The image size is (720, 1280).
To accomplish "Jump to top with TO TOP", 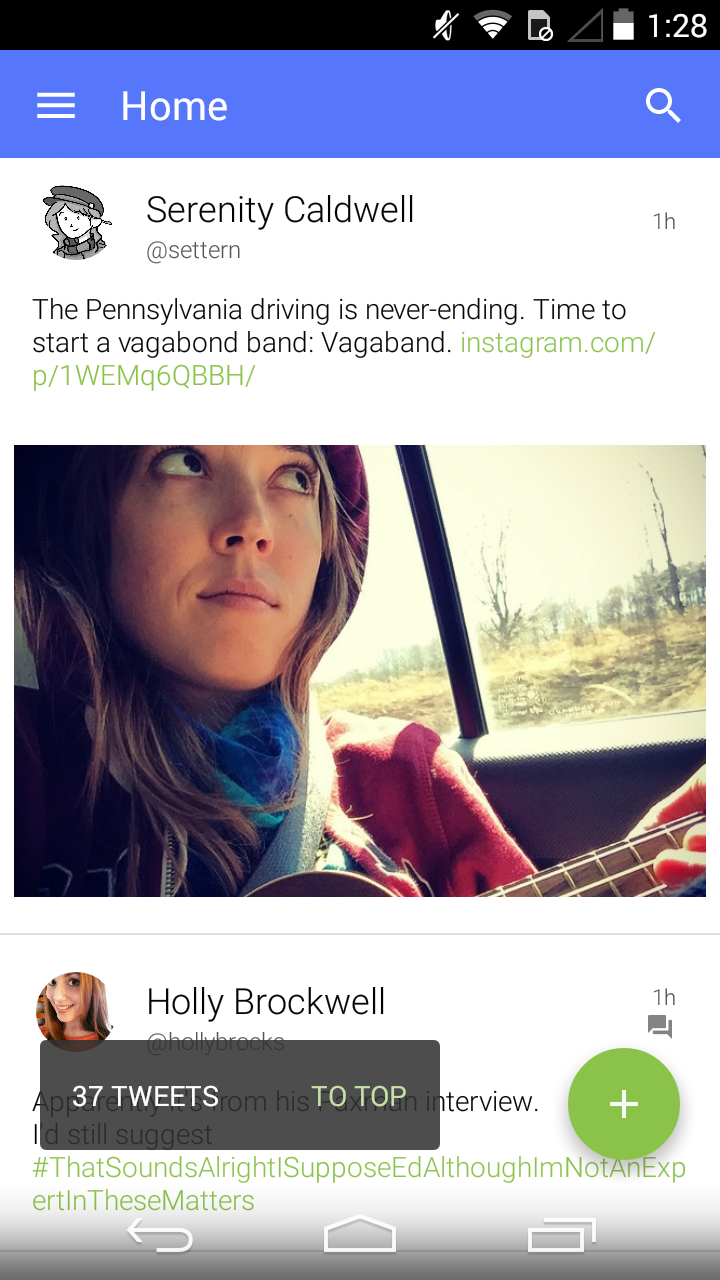I will [358, 1096].
